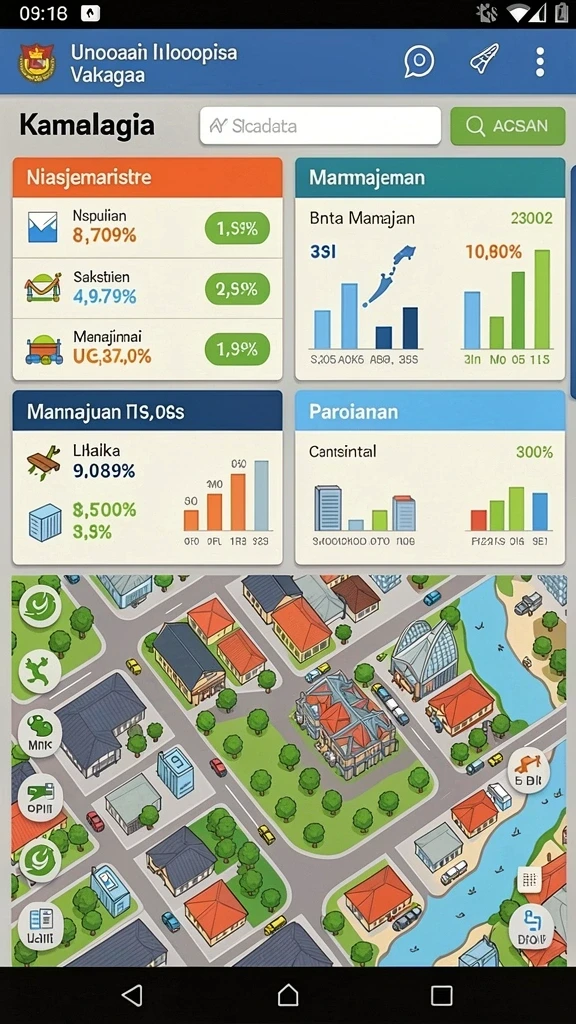Image resolution: width=576 pixels, height=1024 pixels.
Task: Focus the Sicadata search field
Action: pos(321,125)
